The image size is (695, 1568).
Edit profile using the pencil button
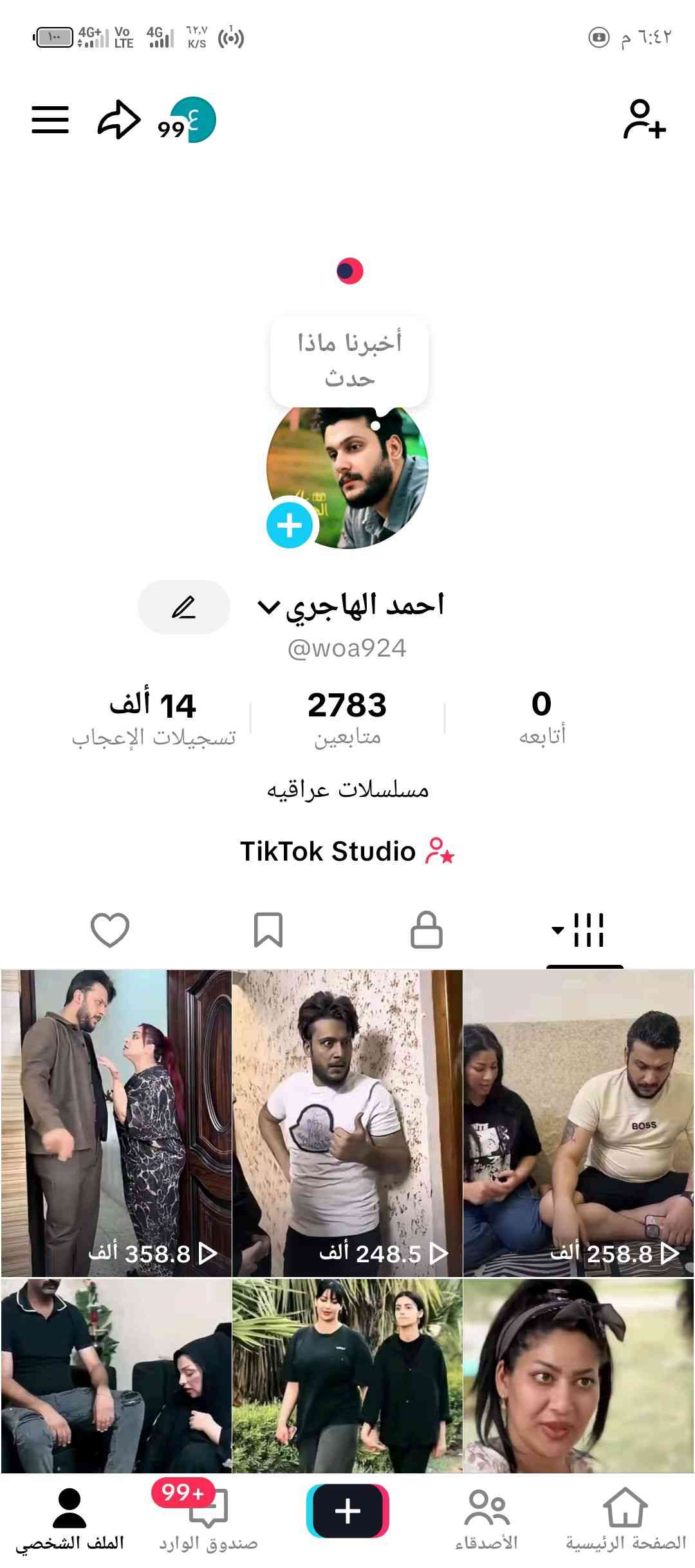(184, 607)
